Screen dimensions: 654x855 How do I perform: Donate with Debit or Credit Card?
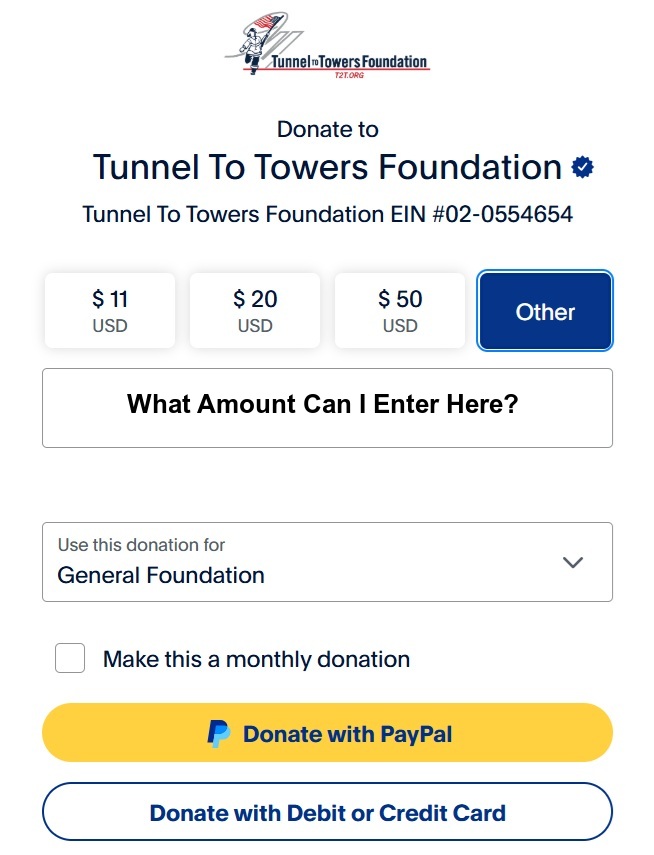pyautogui.click(x=327, y=811)
